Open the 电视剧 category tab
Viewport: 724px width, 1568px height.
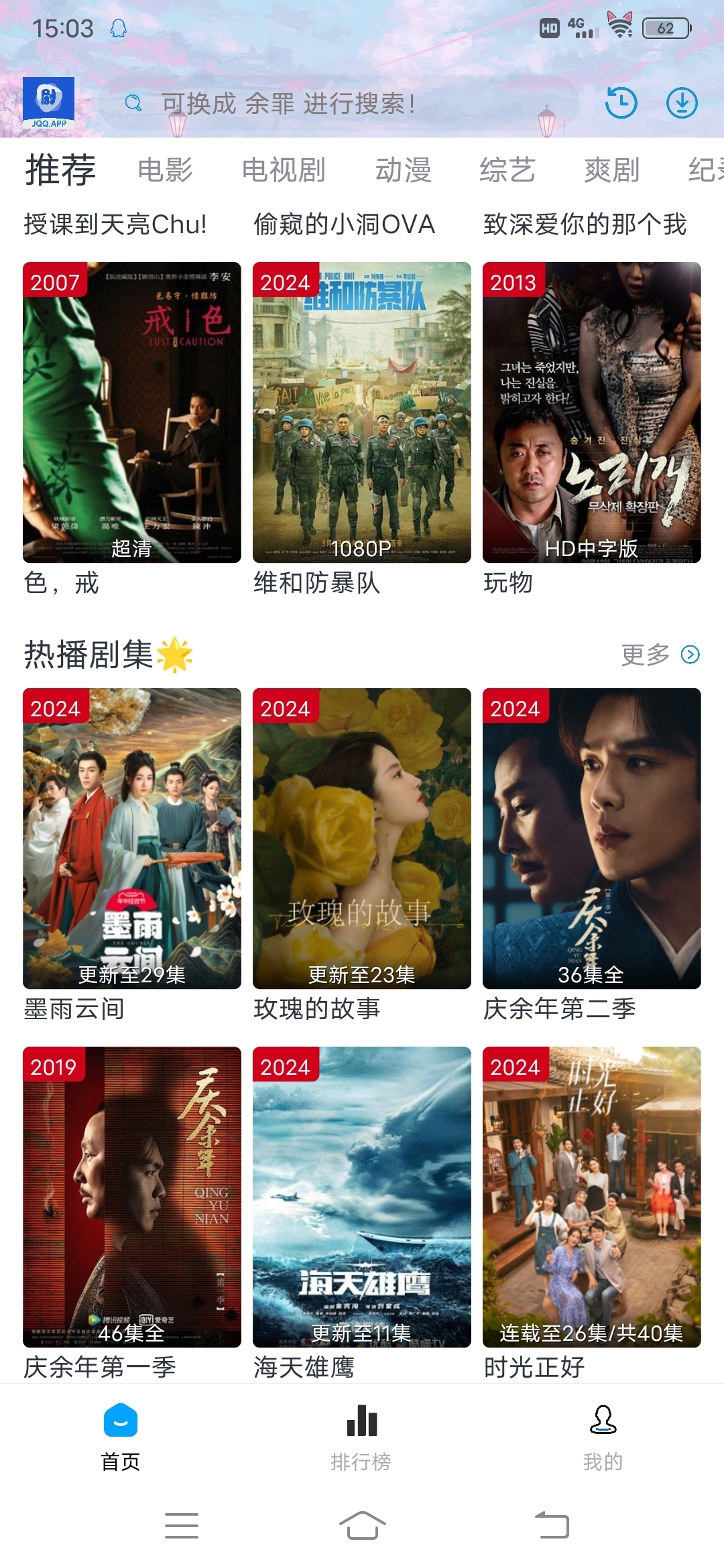284,170
